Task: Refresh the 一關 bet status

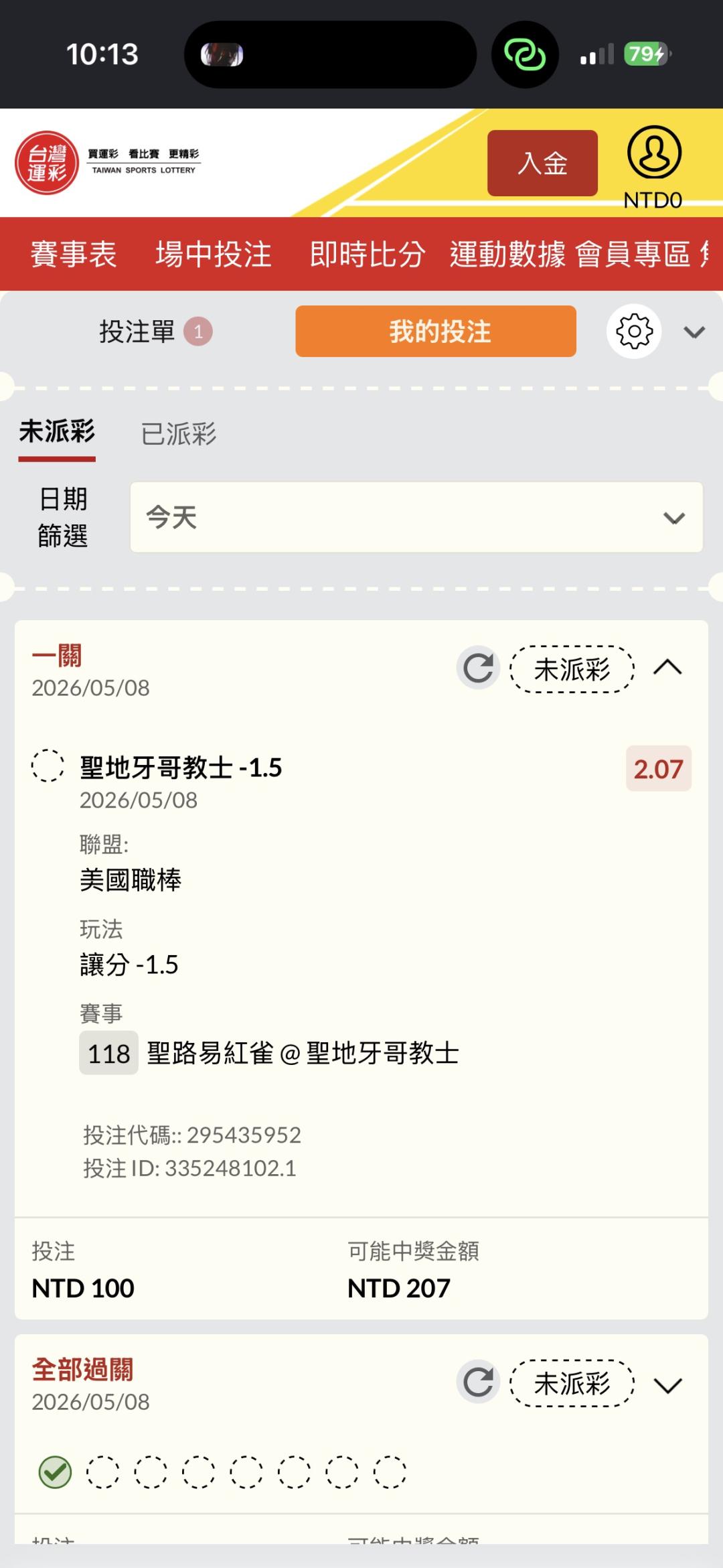Action: tap(478, 668)
